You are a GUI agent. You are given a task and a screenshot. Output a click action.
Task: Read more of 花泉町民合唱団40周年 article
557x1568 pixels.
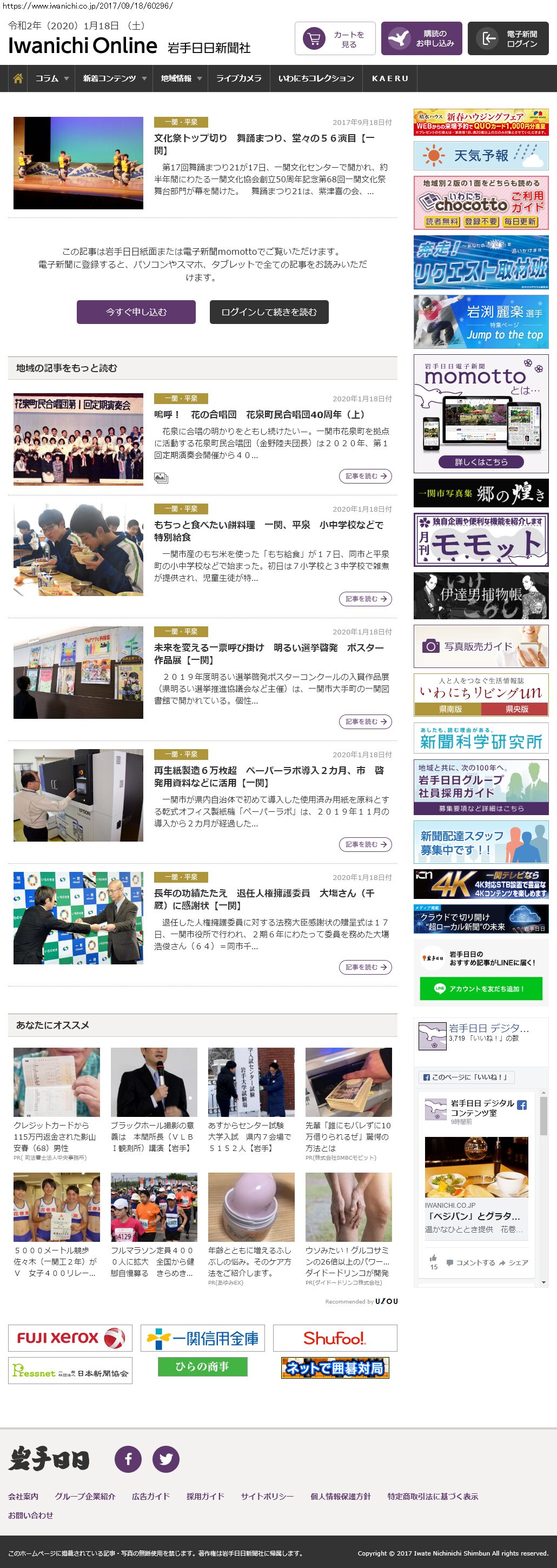(x=364, y=476)
